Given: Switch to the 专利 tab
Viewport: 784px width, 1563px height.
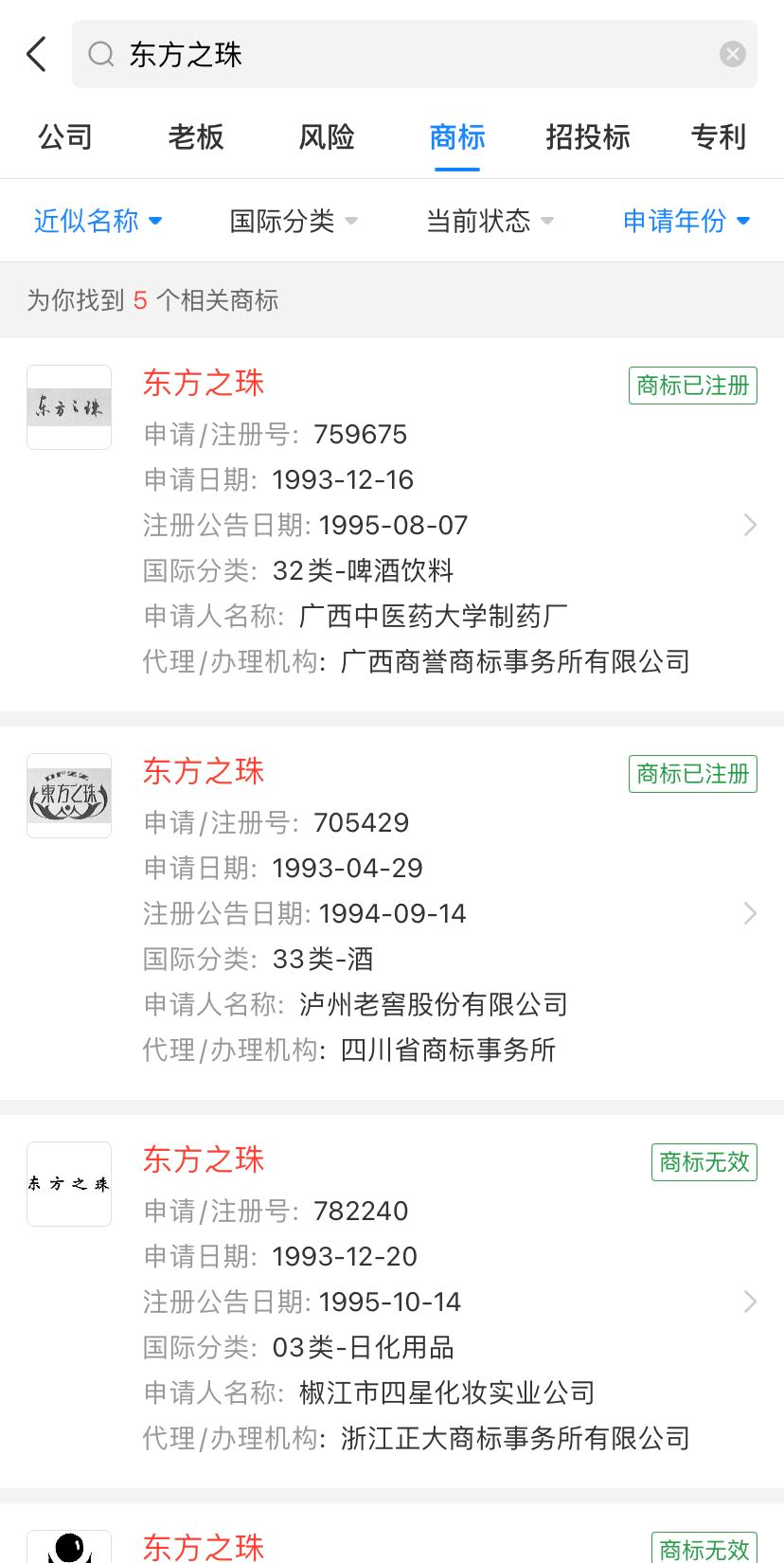Looking at the screenshot, I should pyautogui.click(x=719, y=137).
